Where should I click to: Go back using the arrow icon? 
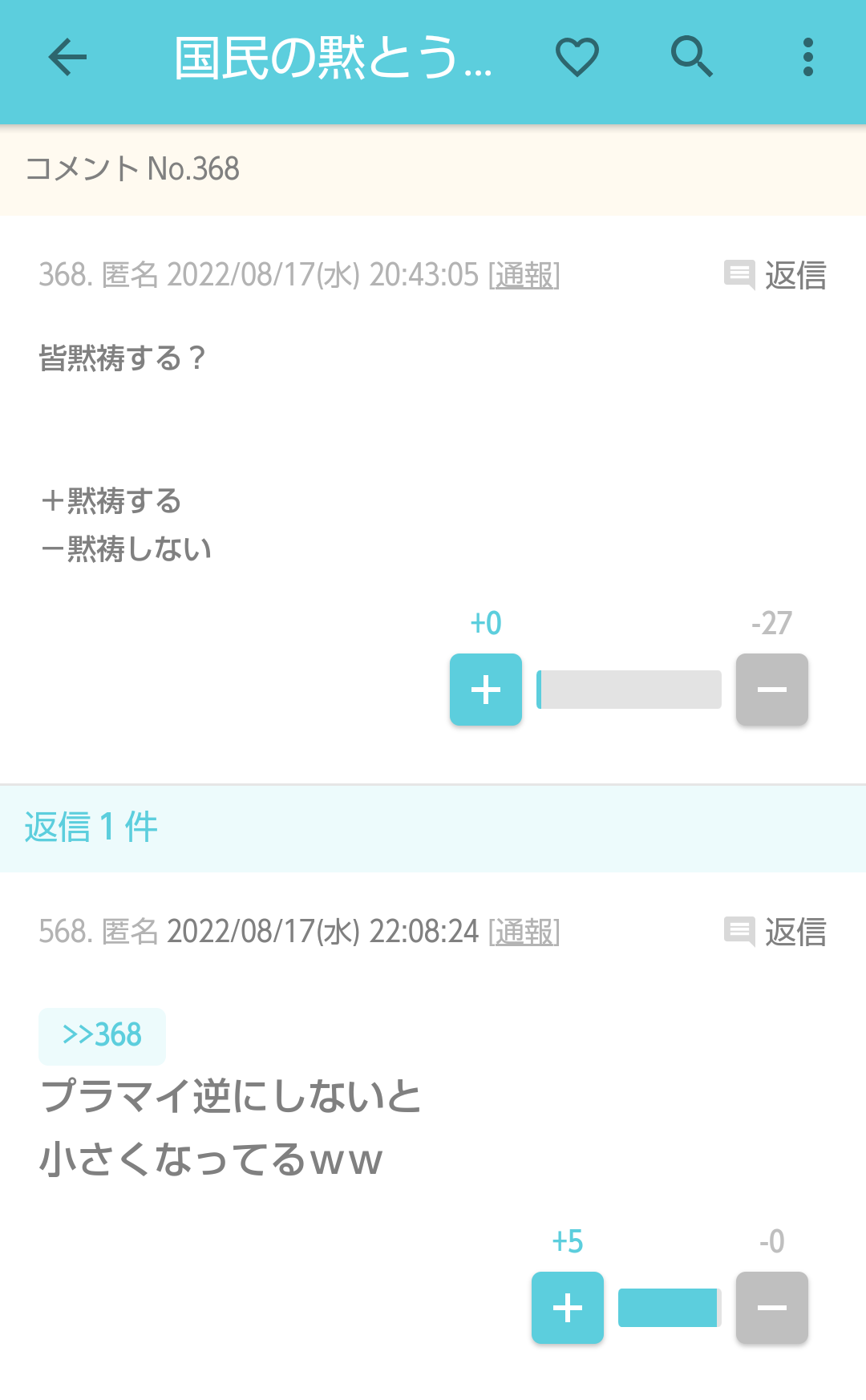(x=67, y=57)
